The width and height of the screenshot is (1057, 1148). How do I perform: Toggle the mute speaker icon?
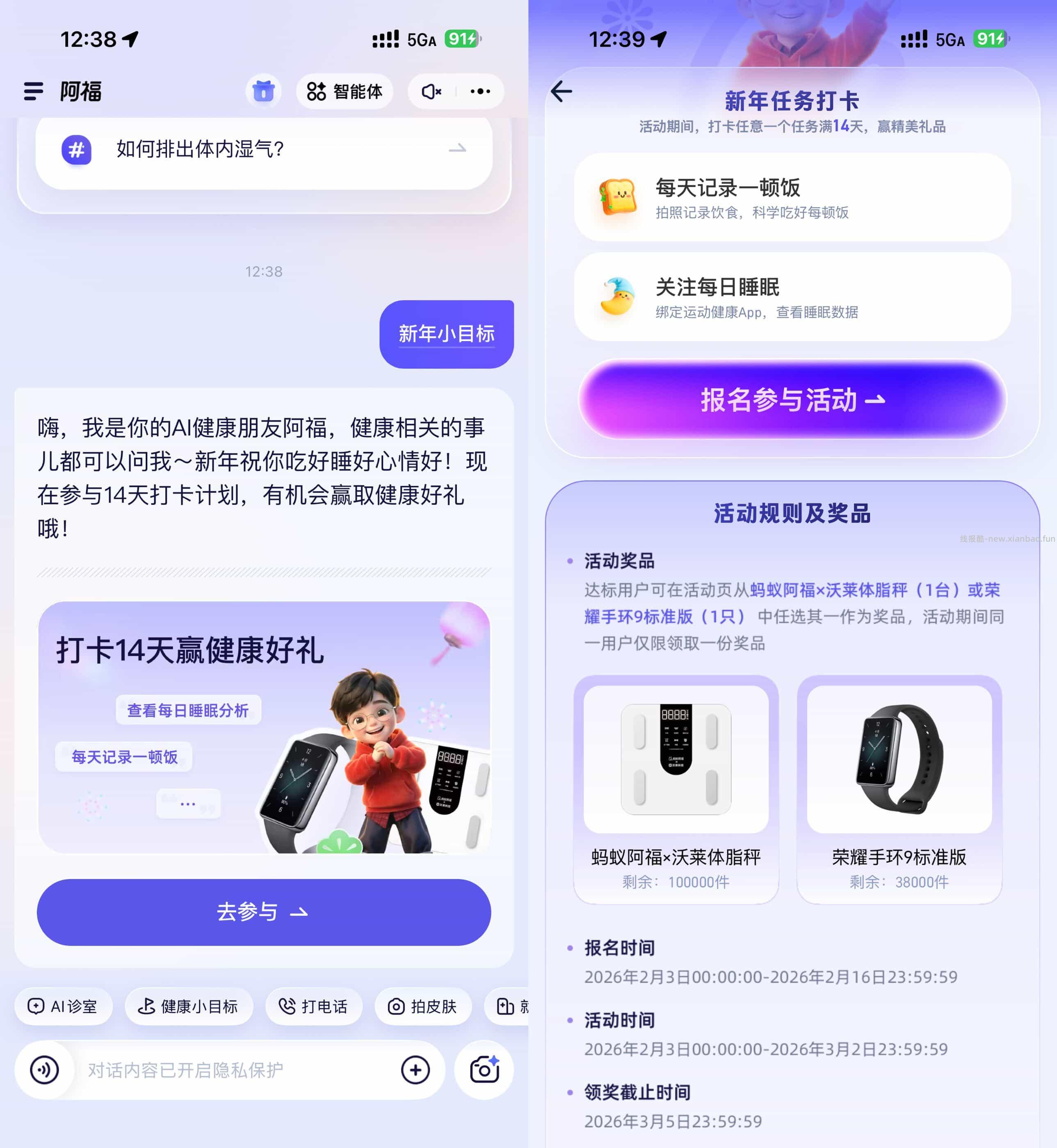coord(432,91)
